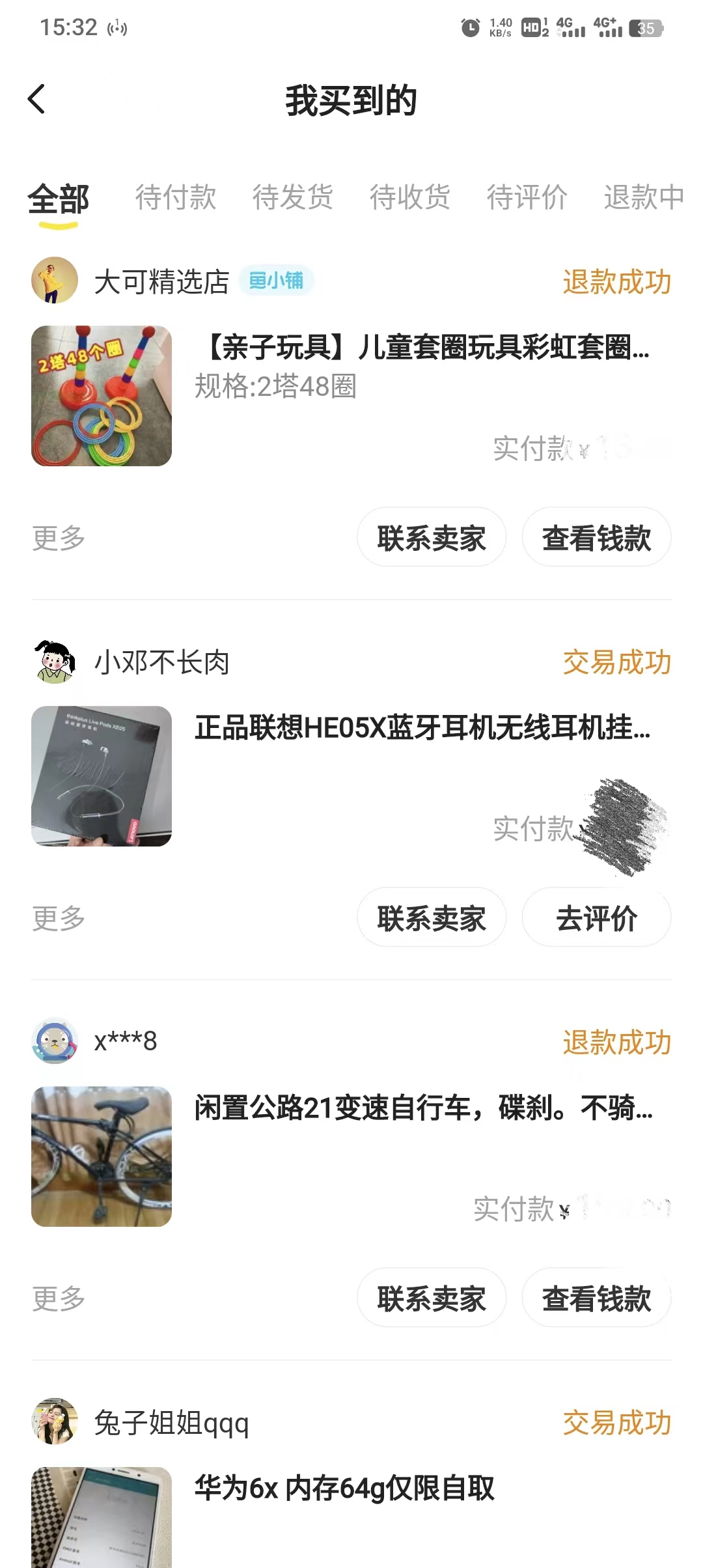The image size is (703, 1568).
Task: Open avatar of seller x***8
Action: pos(55,1042)
